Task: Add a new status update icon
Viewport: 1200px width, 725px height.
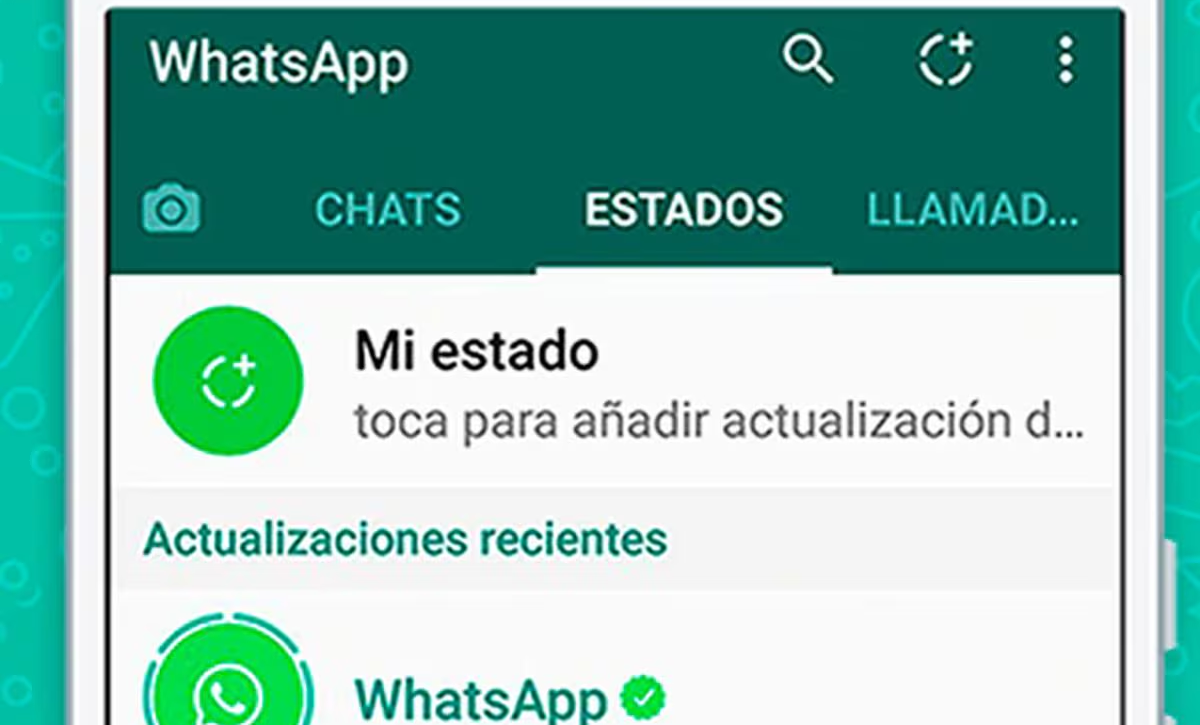Action: pyautogui.click(x=946, y=62)
